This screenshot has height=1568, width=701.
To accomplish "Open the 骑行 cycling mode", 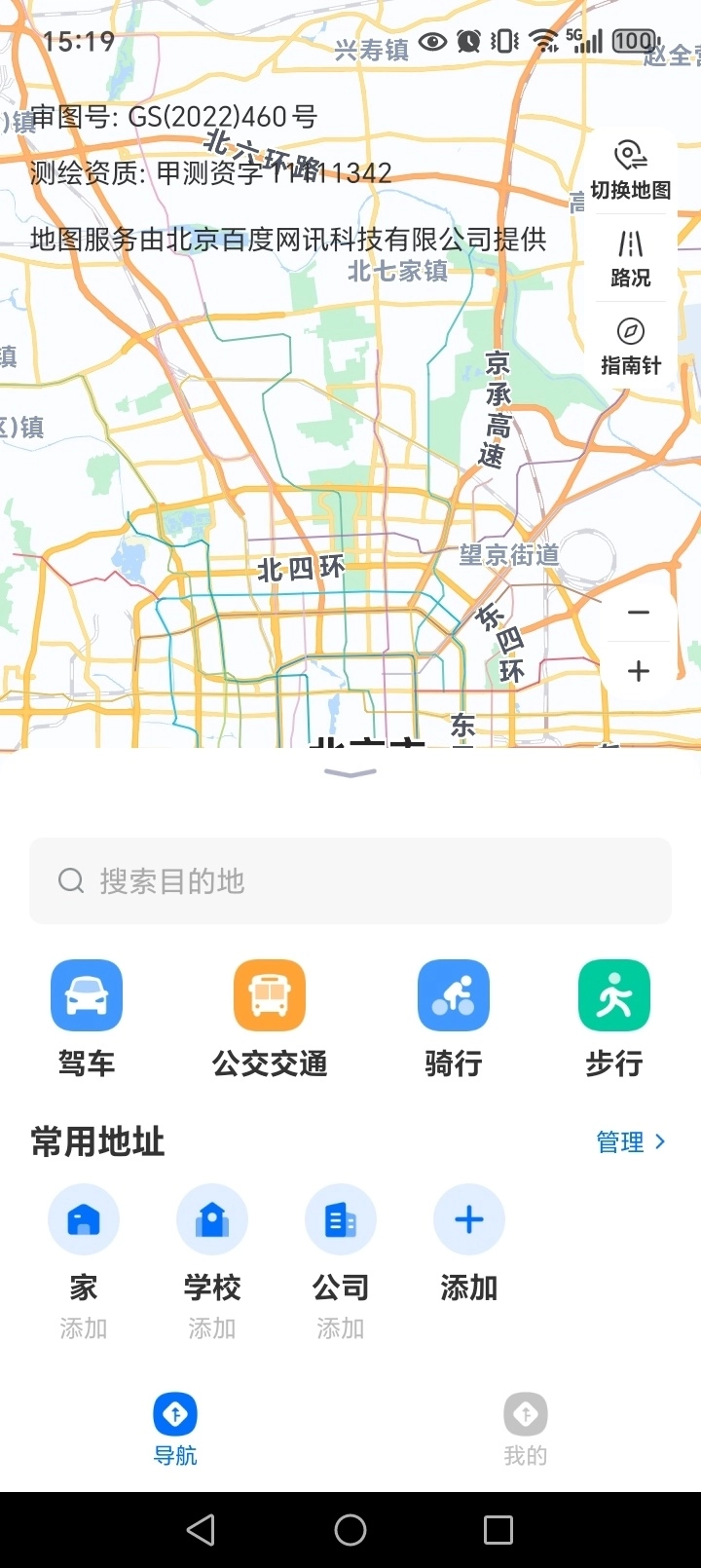I will [x=453, y=994].
